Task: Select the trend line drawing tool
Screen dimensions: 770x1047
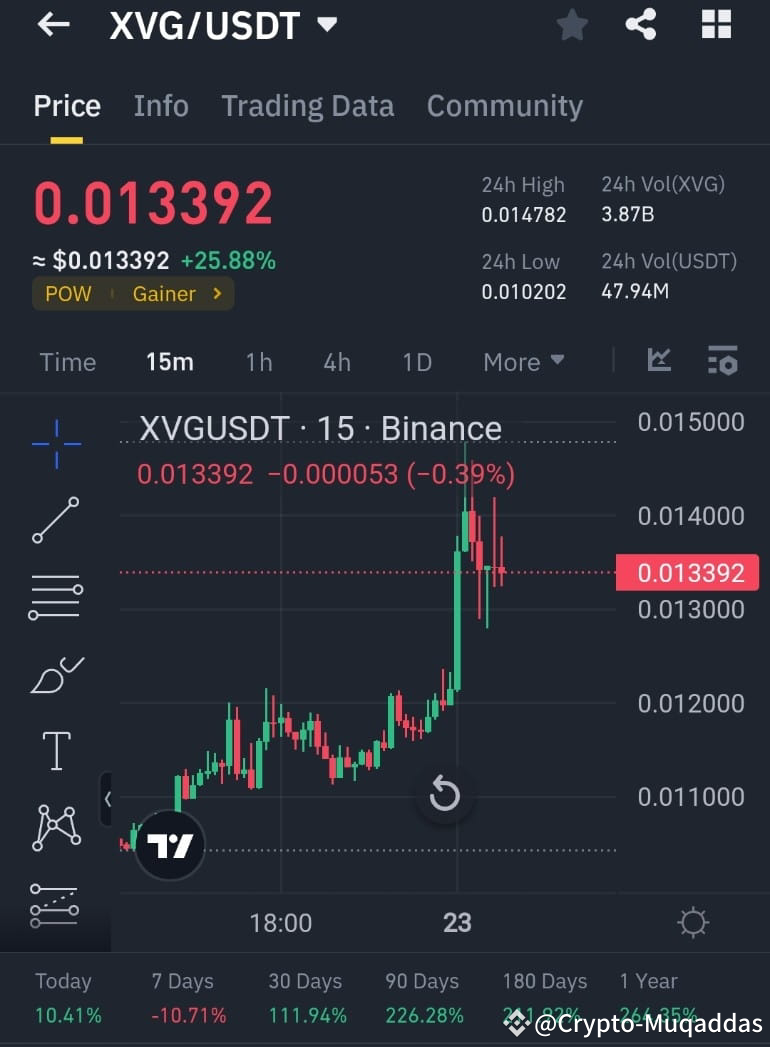Action: 55,520
